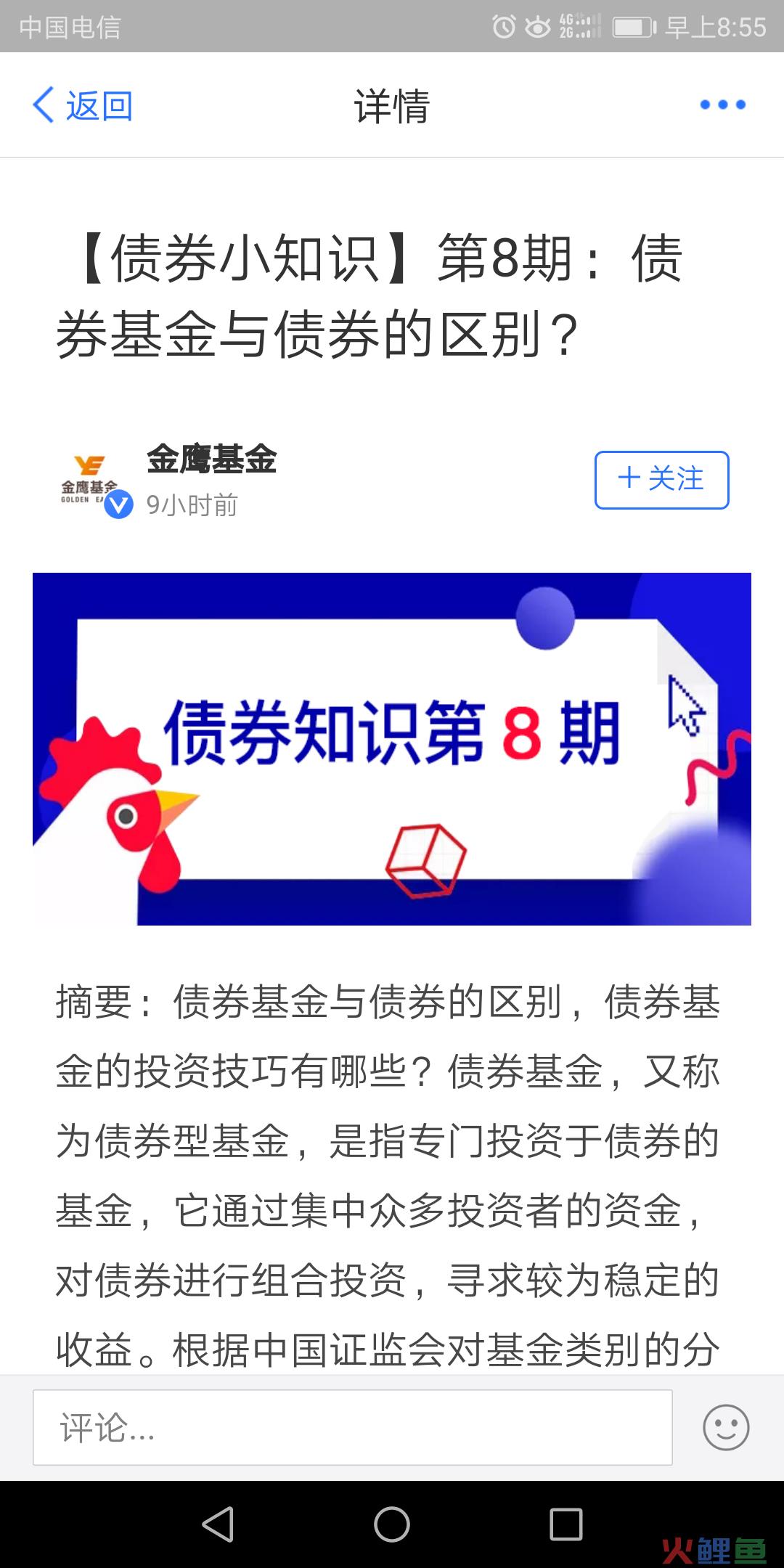Go back using the system back triangle
The image size is (784, 1568).
pyautogui.click(x=218, y=1524)
